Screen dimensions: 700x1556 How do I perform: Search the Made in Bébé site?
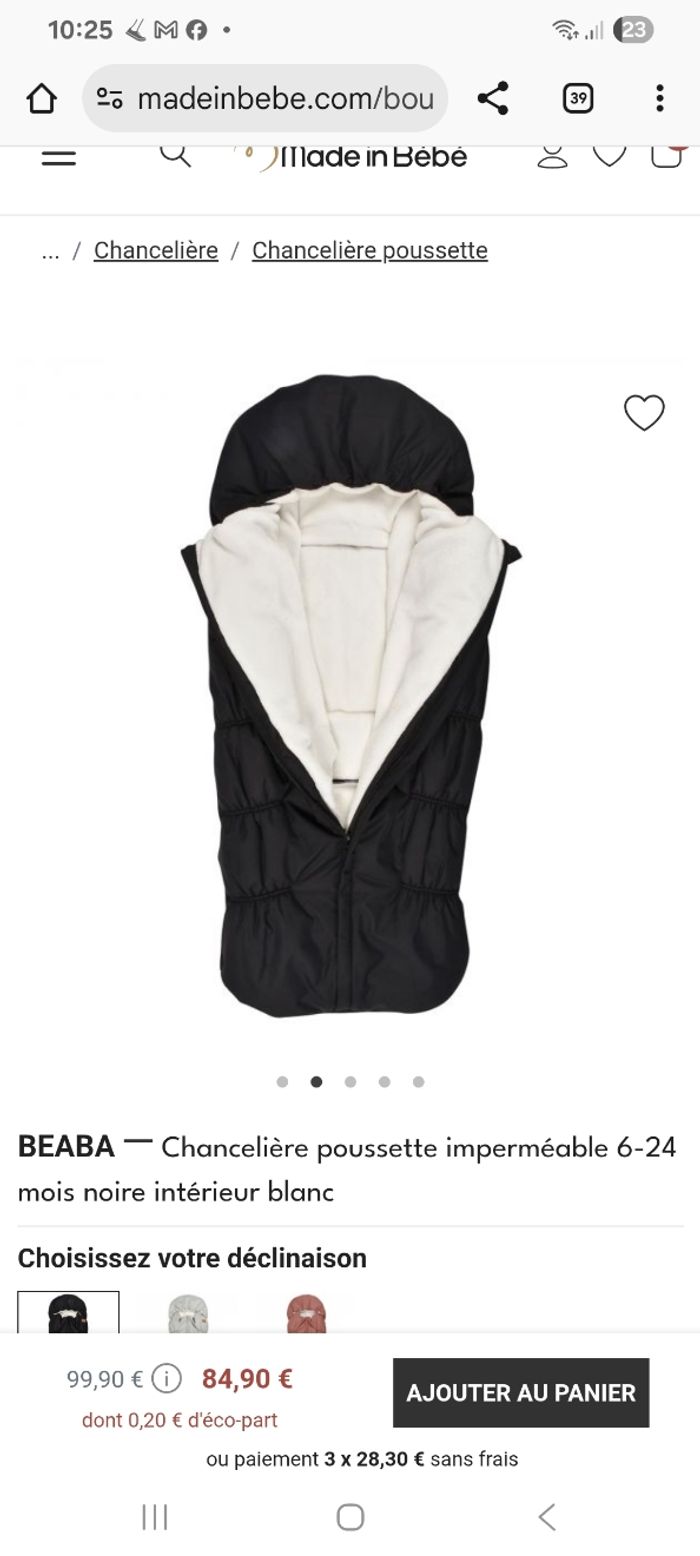175,155
